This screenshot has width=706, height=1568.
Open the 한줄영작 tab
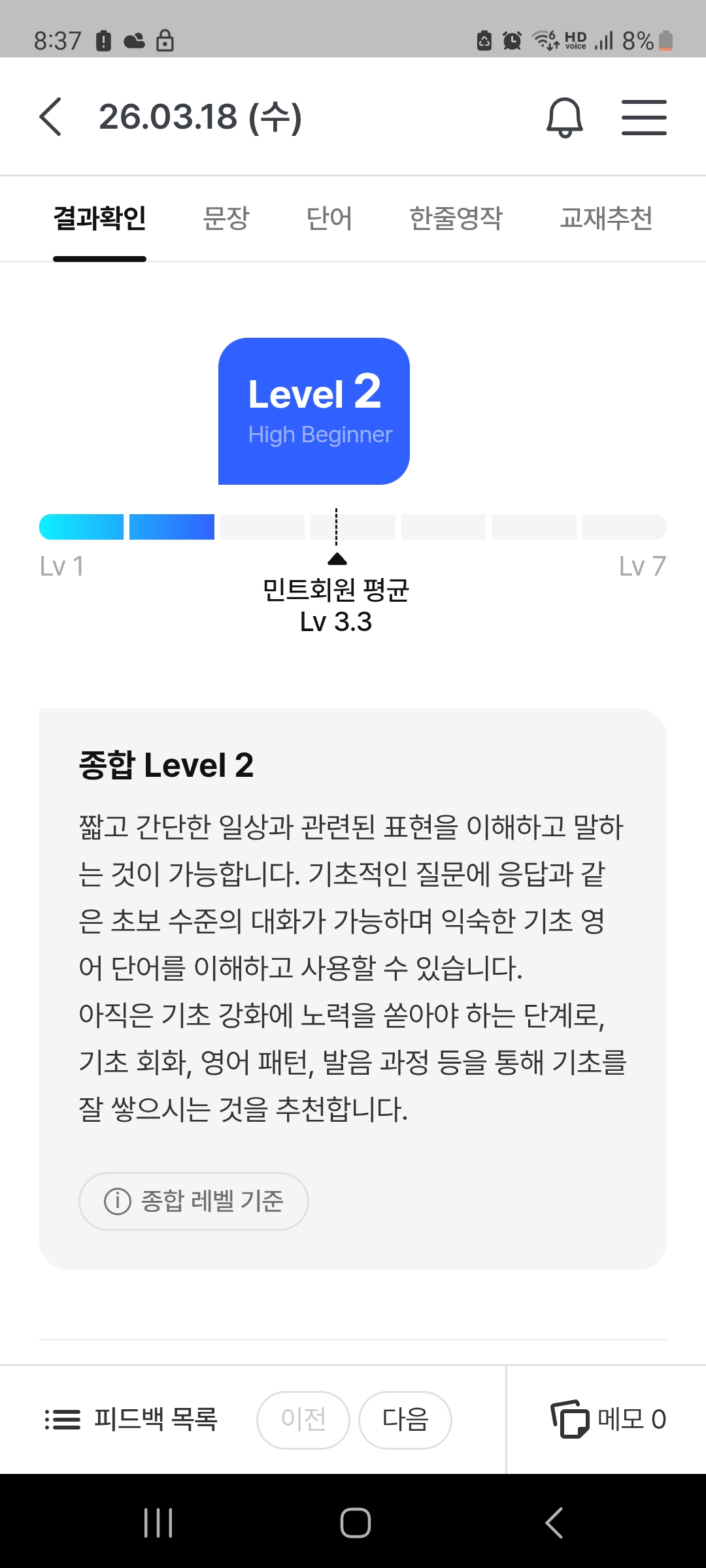click(x=456, y=218)
